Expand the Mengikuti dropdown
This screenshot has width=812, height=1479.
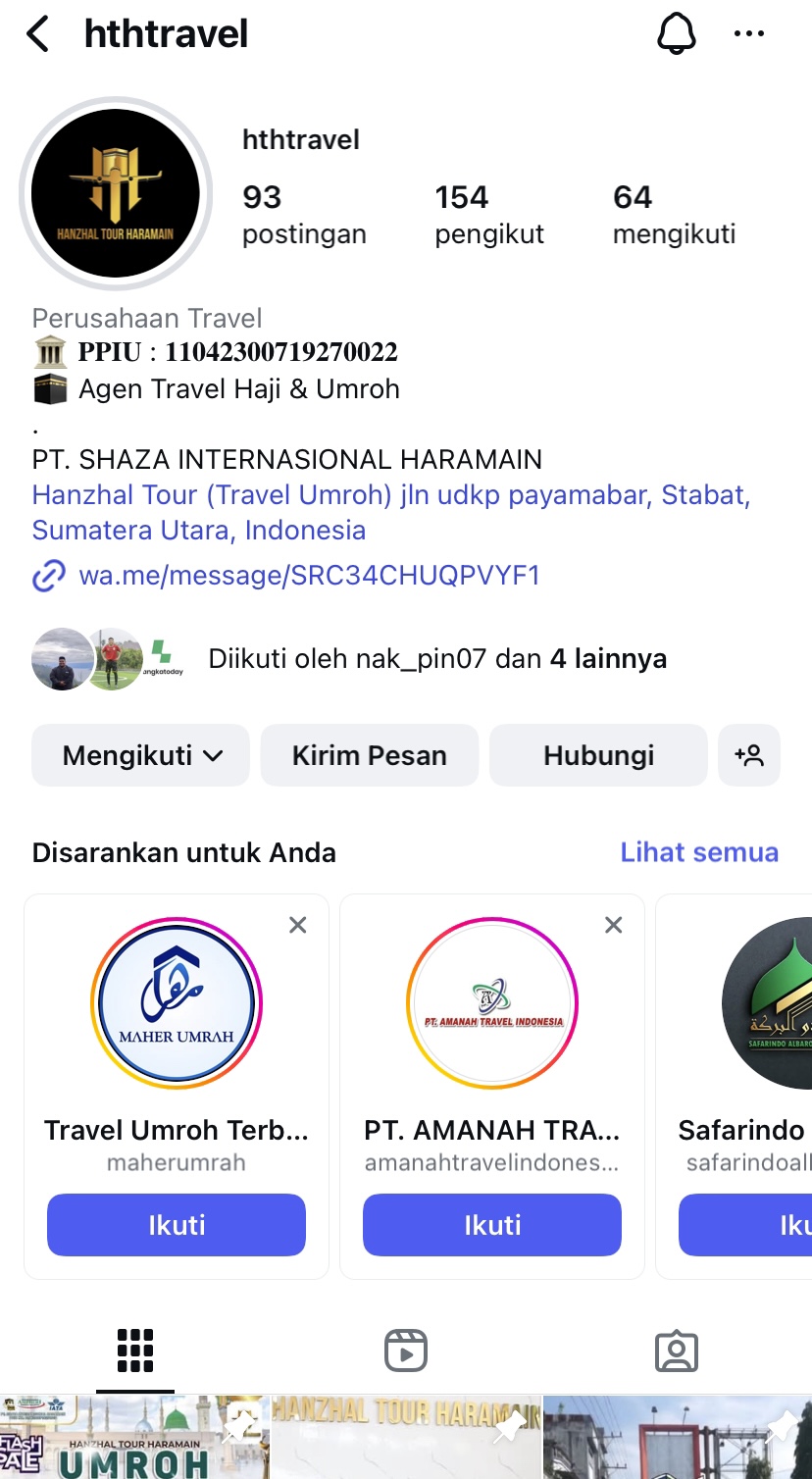[x=140, y=755]
